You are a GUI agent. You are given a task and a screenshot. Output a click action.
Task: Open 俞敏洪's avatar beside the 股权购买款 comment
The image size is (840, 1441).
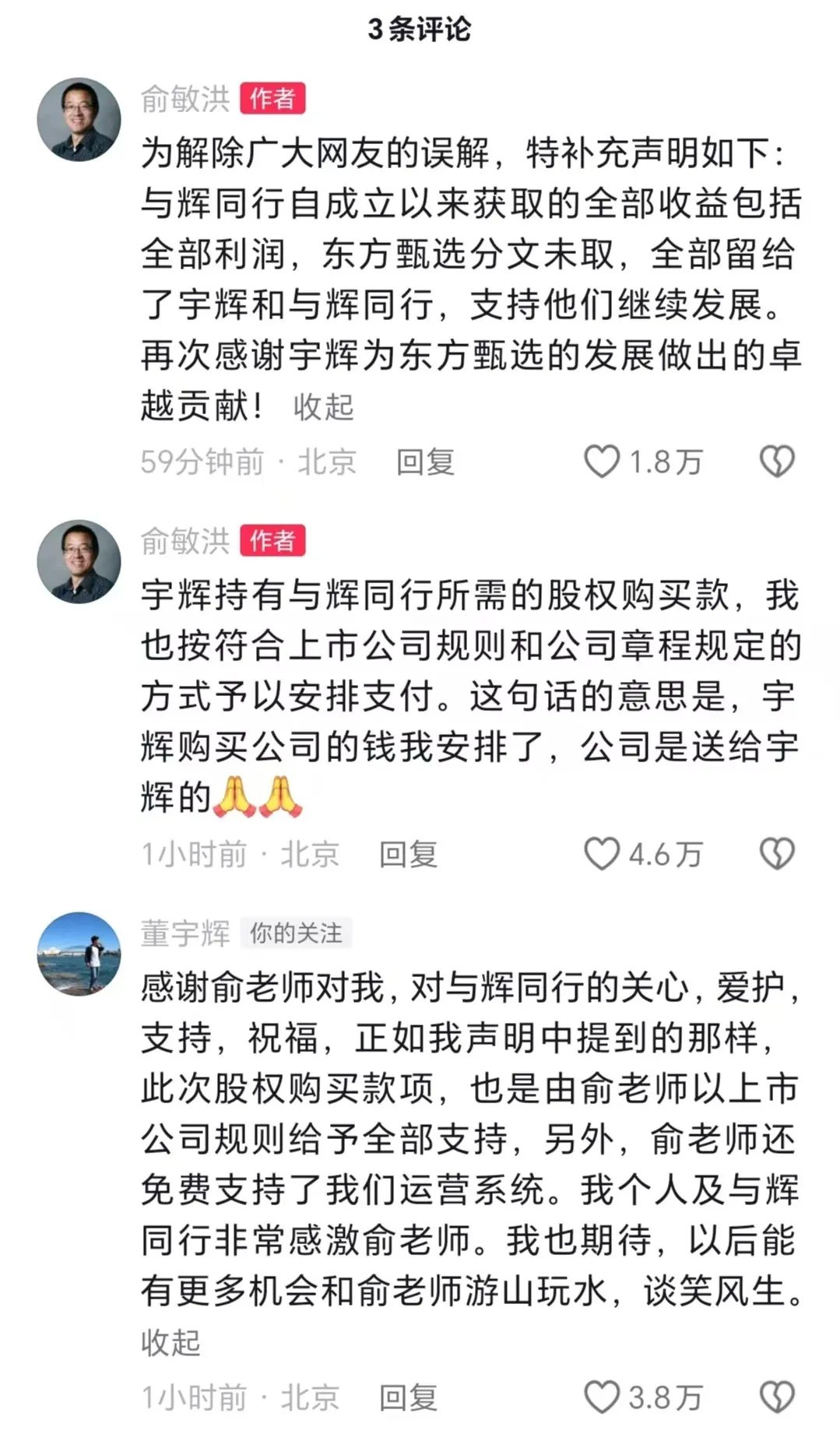pyautogui.click(x=79, y=561)
